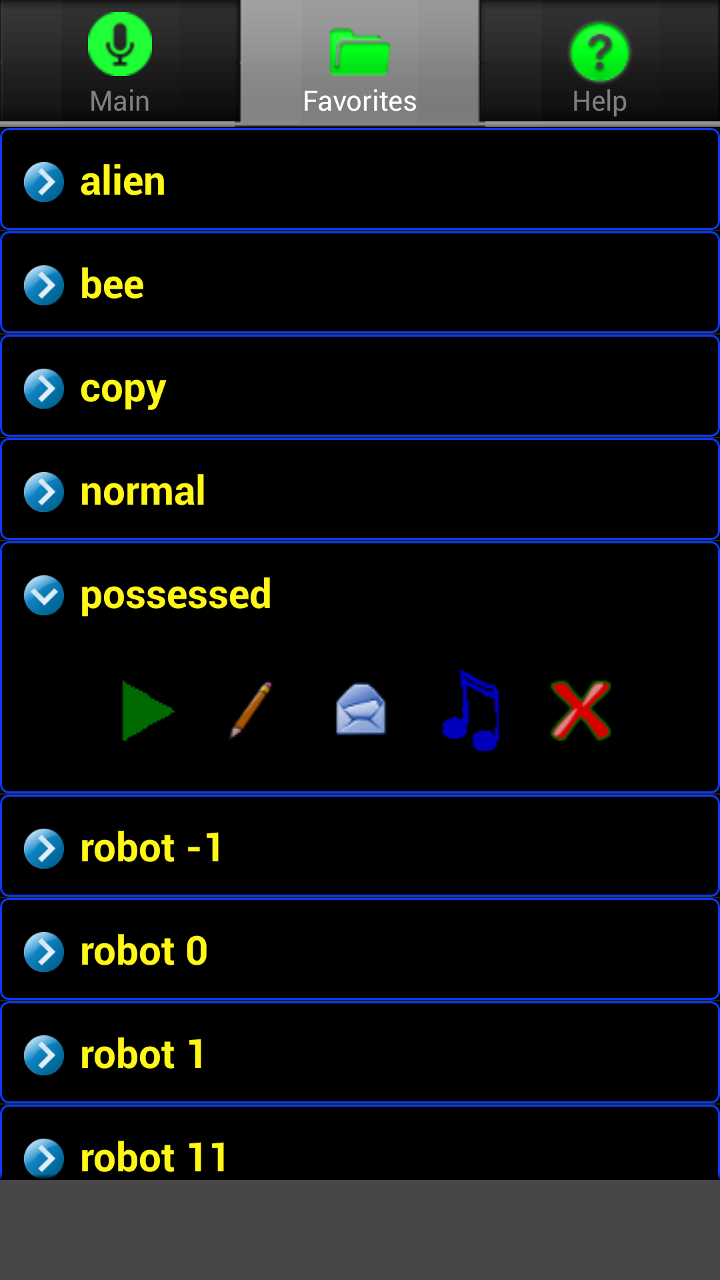Share possessed voice via the envelope icon
The width and height of the screenshot is (720, 1280).
(360, 710)
